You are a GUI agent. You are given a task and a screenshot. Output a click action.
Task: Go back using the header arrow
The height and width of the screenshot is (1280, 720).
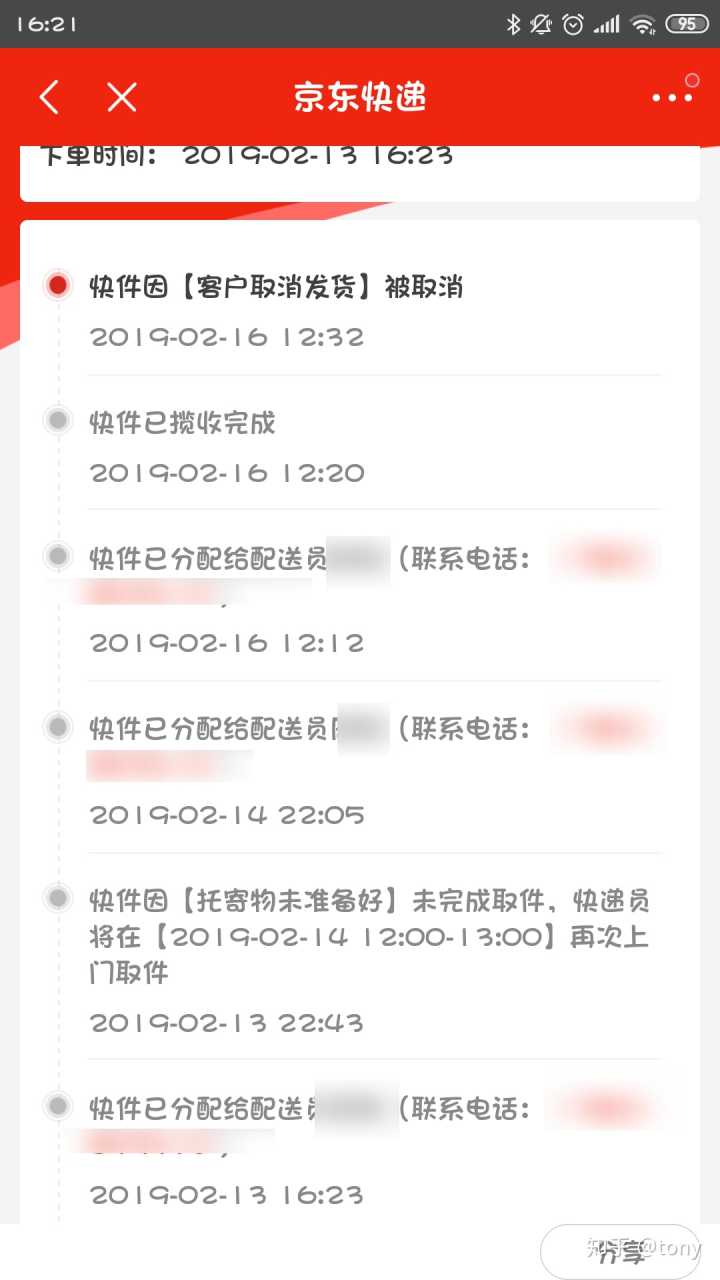click(x=49, y=97)
